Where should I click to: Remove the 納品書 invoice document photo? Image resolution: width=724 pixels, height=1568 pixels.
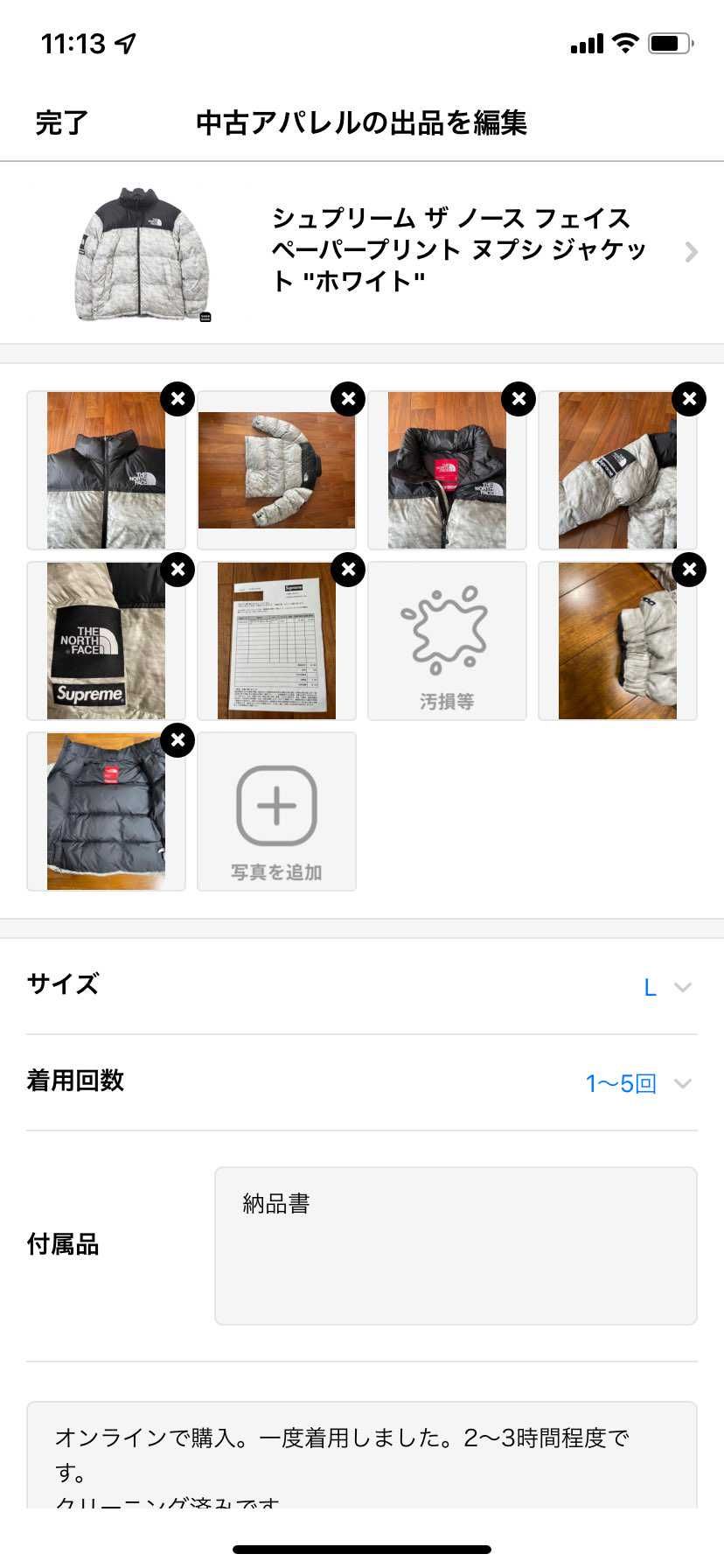pyautogui.click(x=347, y=569)
